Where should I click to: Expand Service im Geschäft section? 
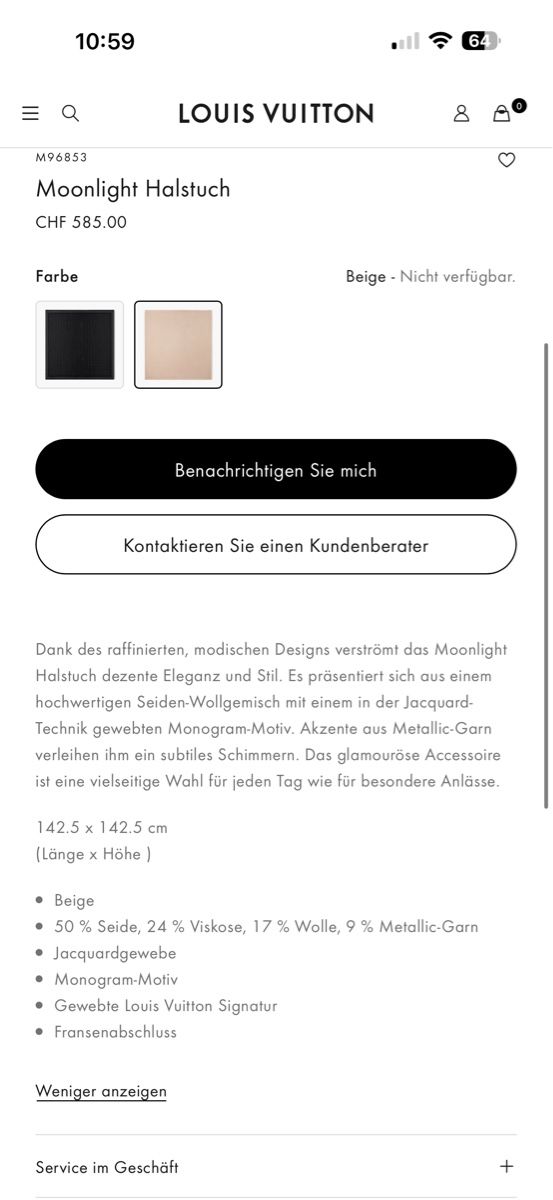(276, 1167)
